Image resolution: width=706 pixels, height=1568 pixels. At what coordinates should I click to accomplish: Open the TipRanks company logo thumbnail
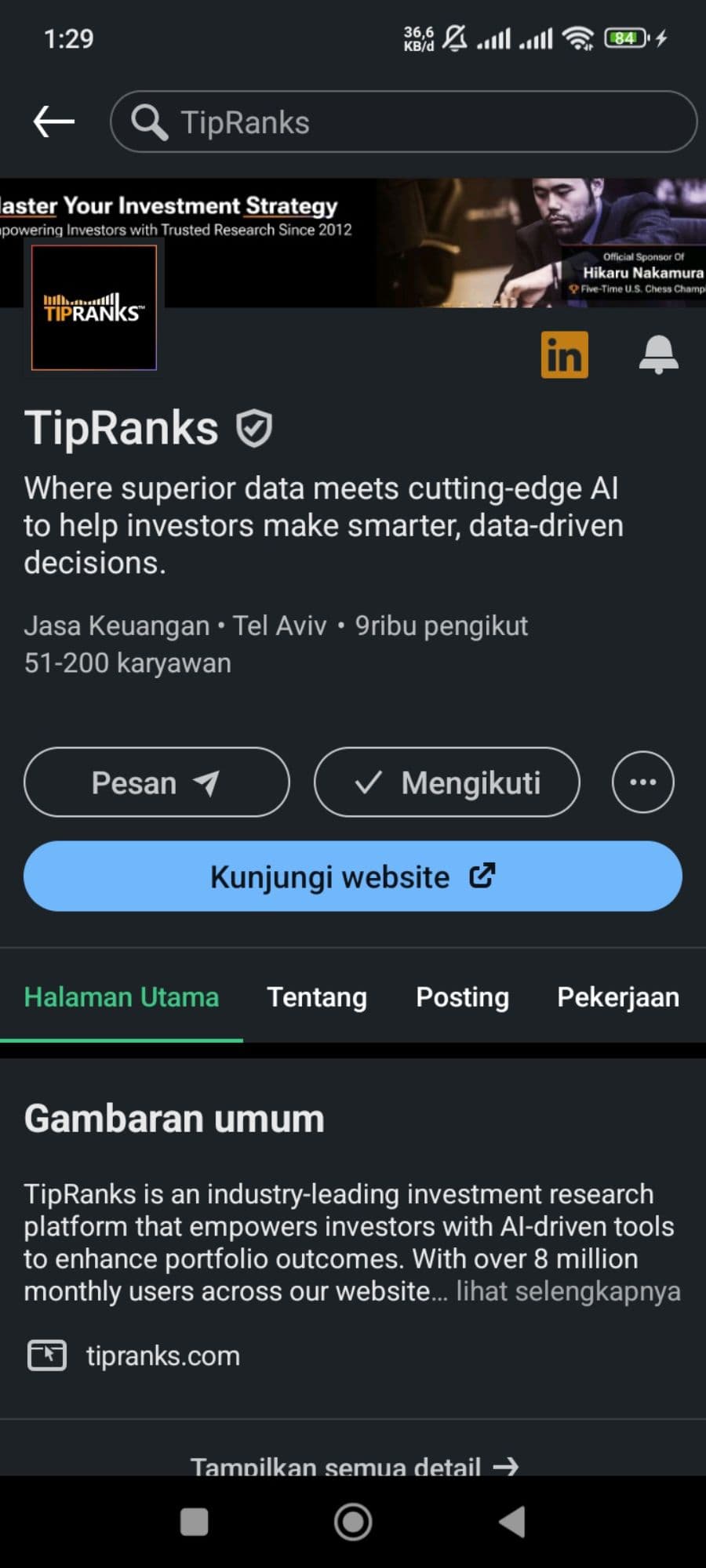pyautogui.click(x=93, y=307)
